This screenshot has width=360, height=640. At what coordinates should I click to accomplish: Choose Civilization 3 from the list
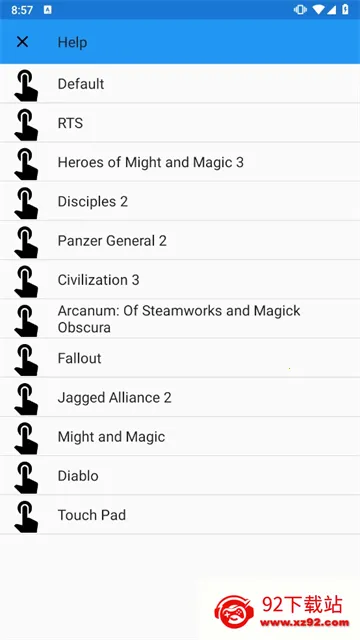point(180,280)
